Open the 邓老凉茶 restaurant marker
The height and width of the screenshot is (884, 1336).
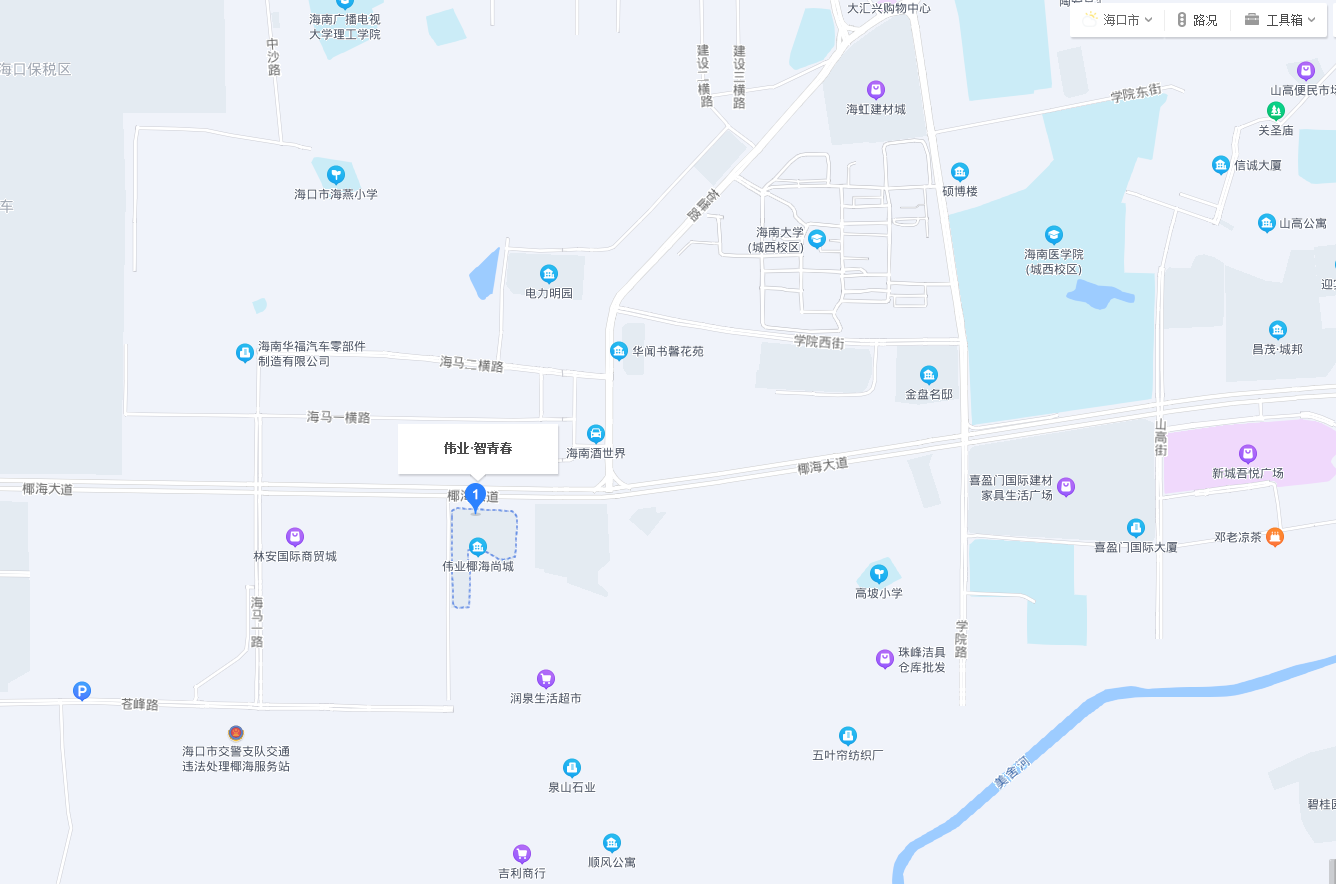point(1275,537)
